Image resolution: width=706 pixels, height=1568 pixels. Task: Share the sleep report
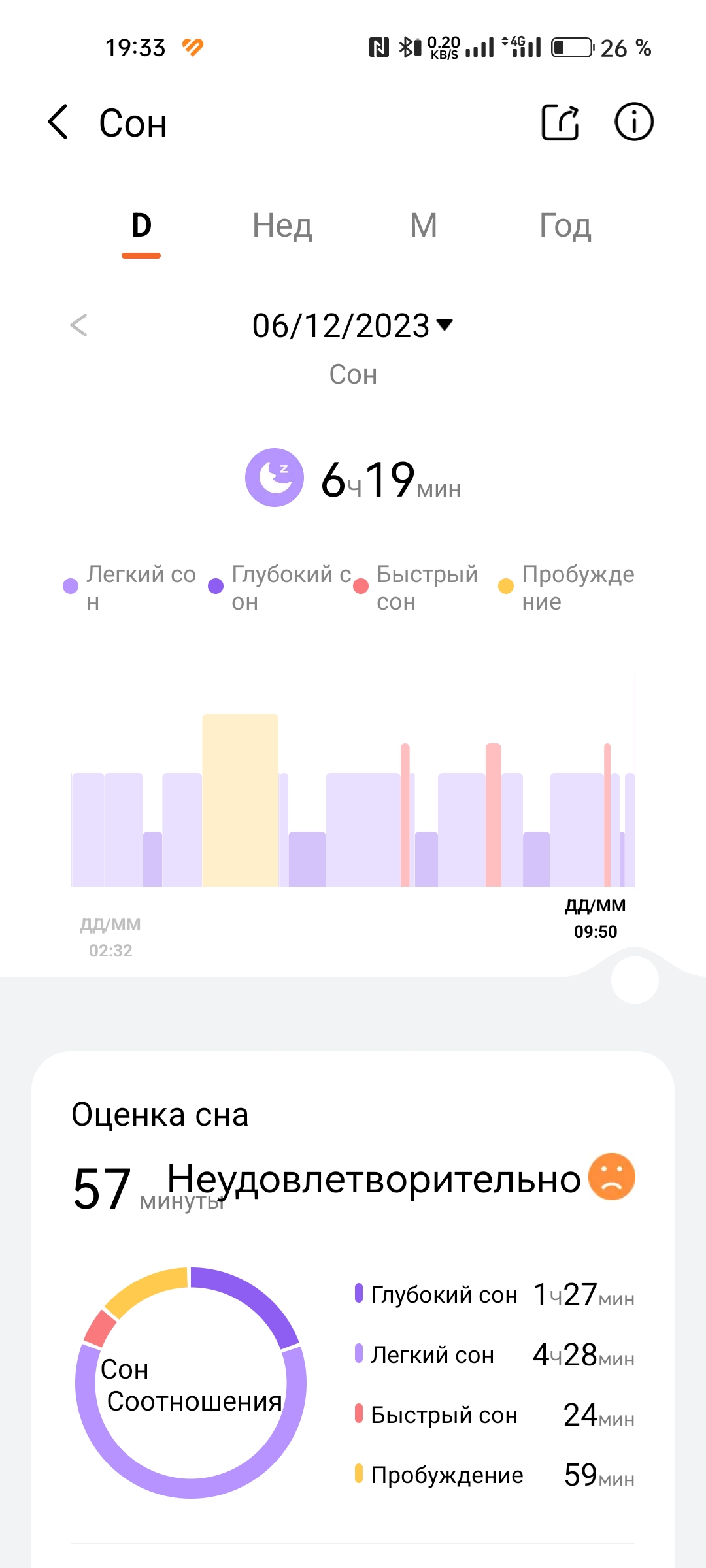[561, 122]
